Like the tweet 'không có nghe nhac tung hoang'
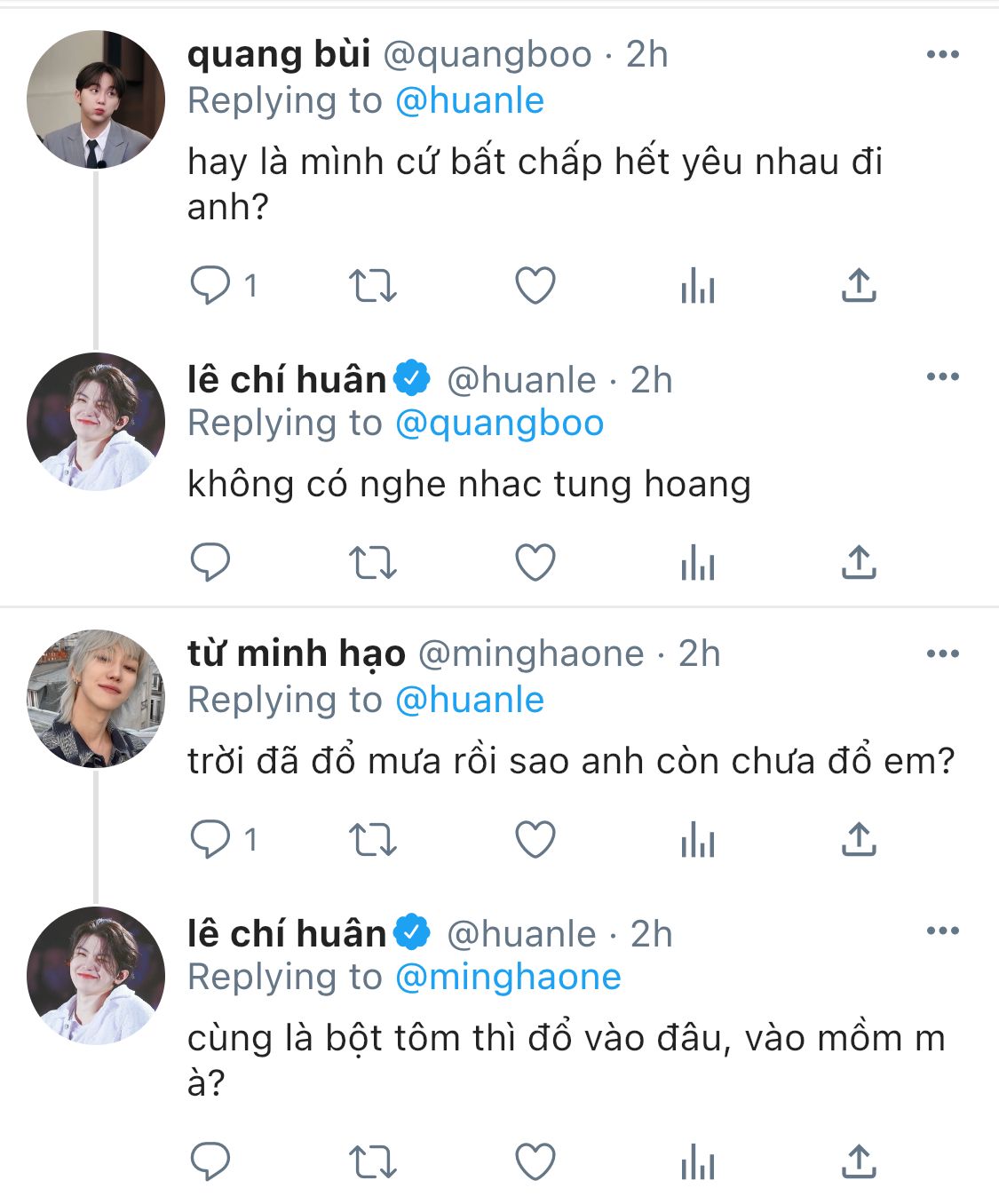The width and height of the screenshot is (999, 1204). pos(535,563)
